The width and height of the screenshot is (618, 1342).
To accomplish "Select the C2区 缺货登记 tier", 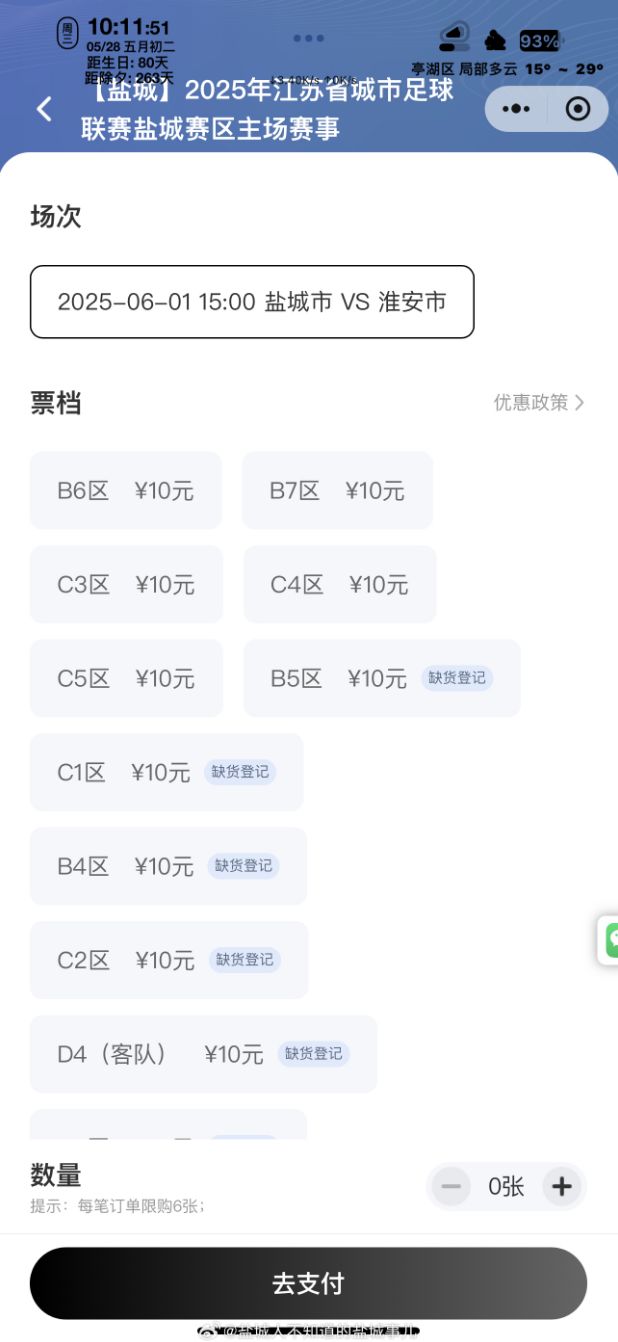I will [x=169, y=960].
